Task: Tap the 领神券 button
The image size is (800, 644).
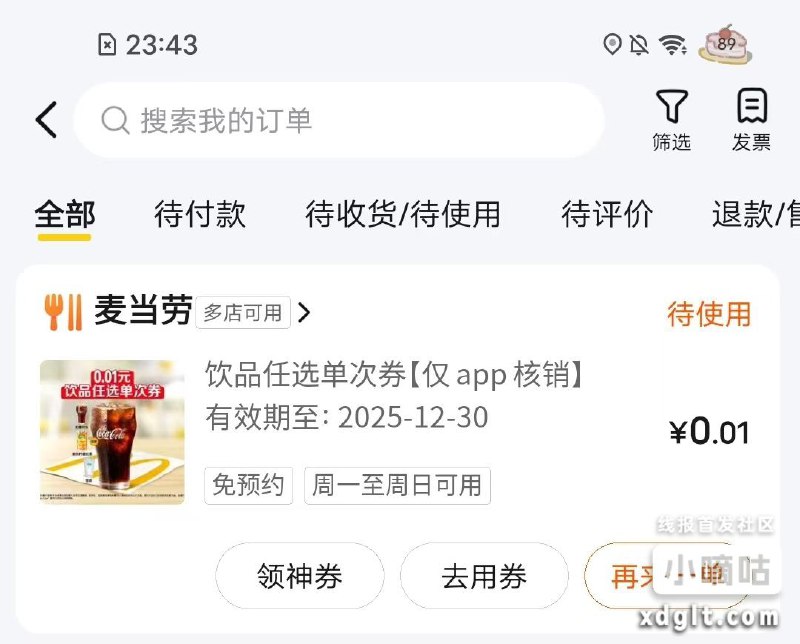Action: (x=300, y=576)
